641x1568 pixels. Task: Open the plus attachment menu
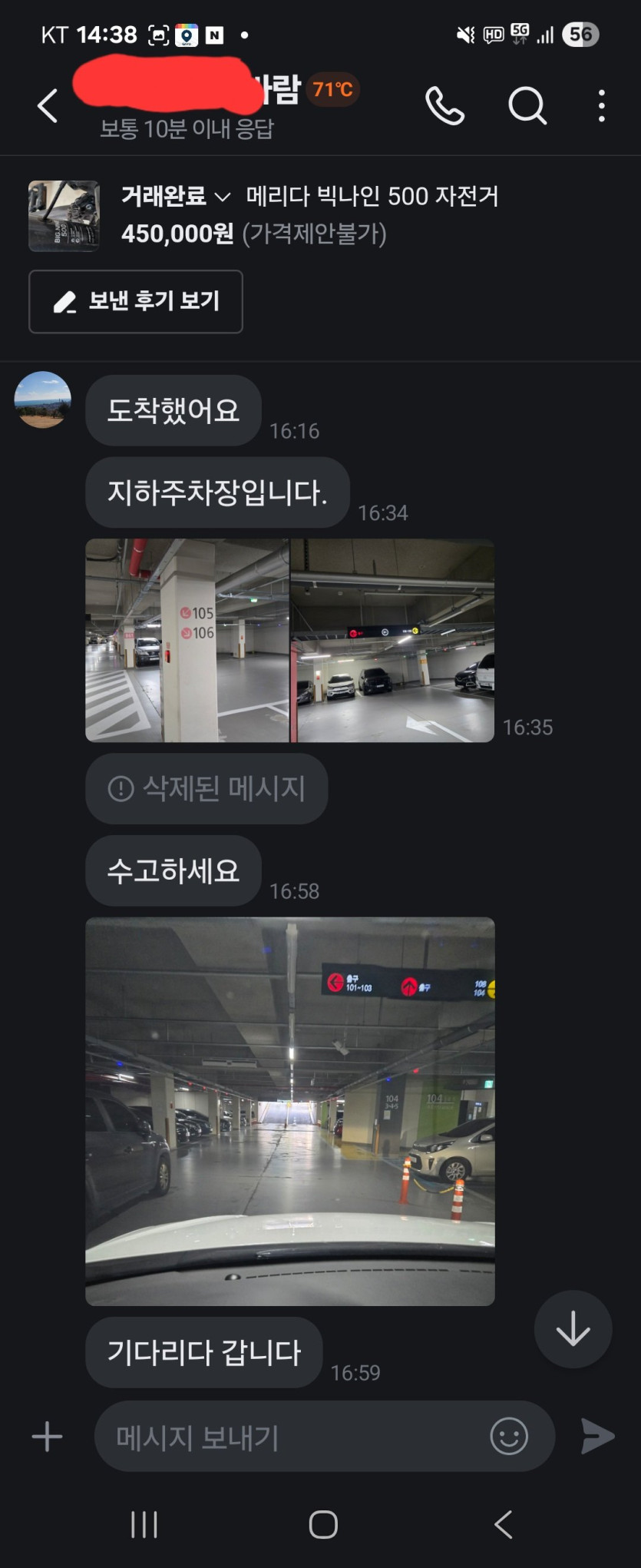click(47, 1437)
